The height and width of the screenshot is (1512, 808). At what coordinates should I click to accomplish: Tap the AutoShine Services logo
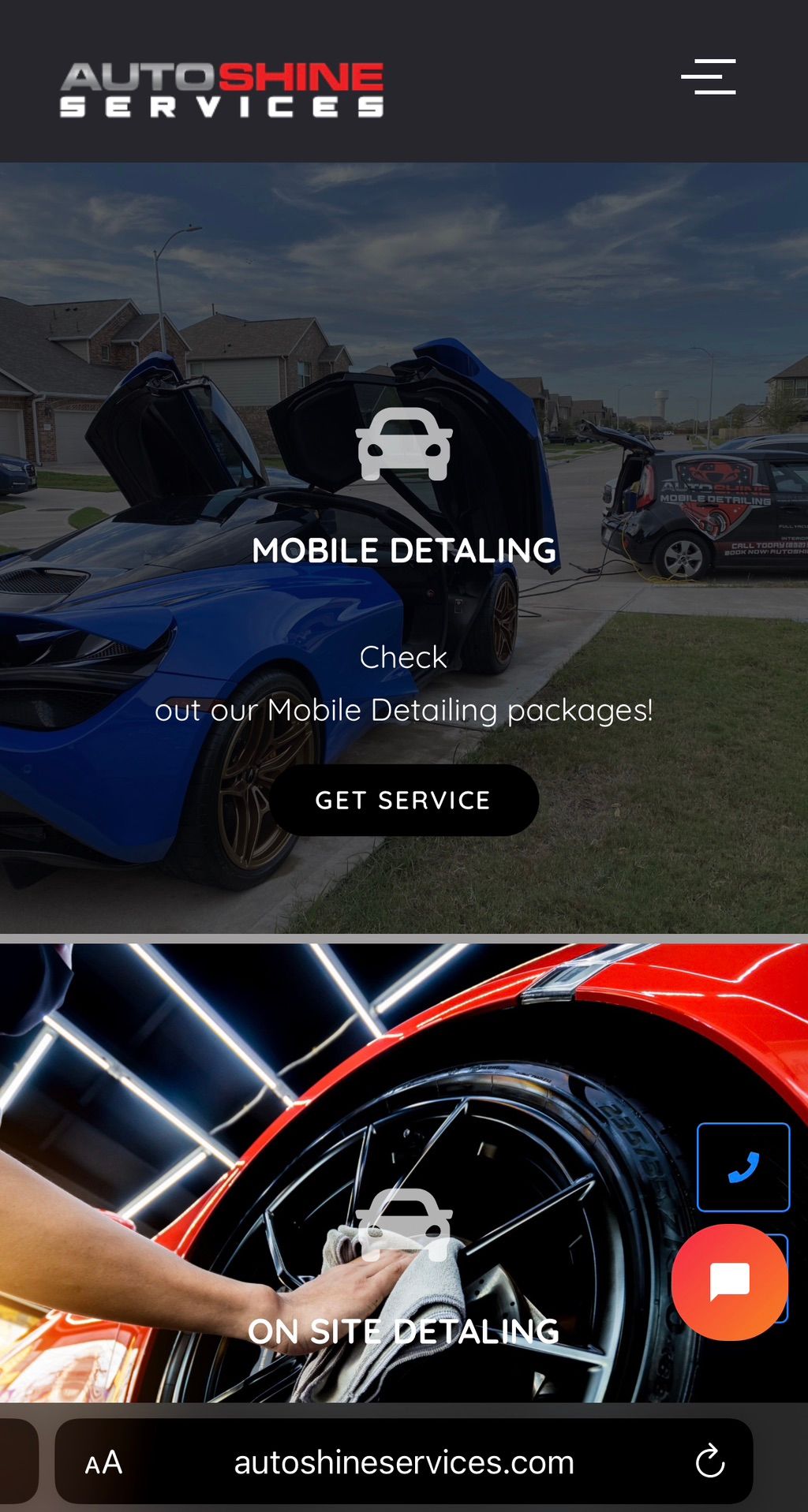(x=222, y=89)
